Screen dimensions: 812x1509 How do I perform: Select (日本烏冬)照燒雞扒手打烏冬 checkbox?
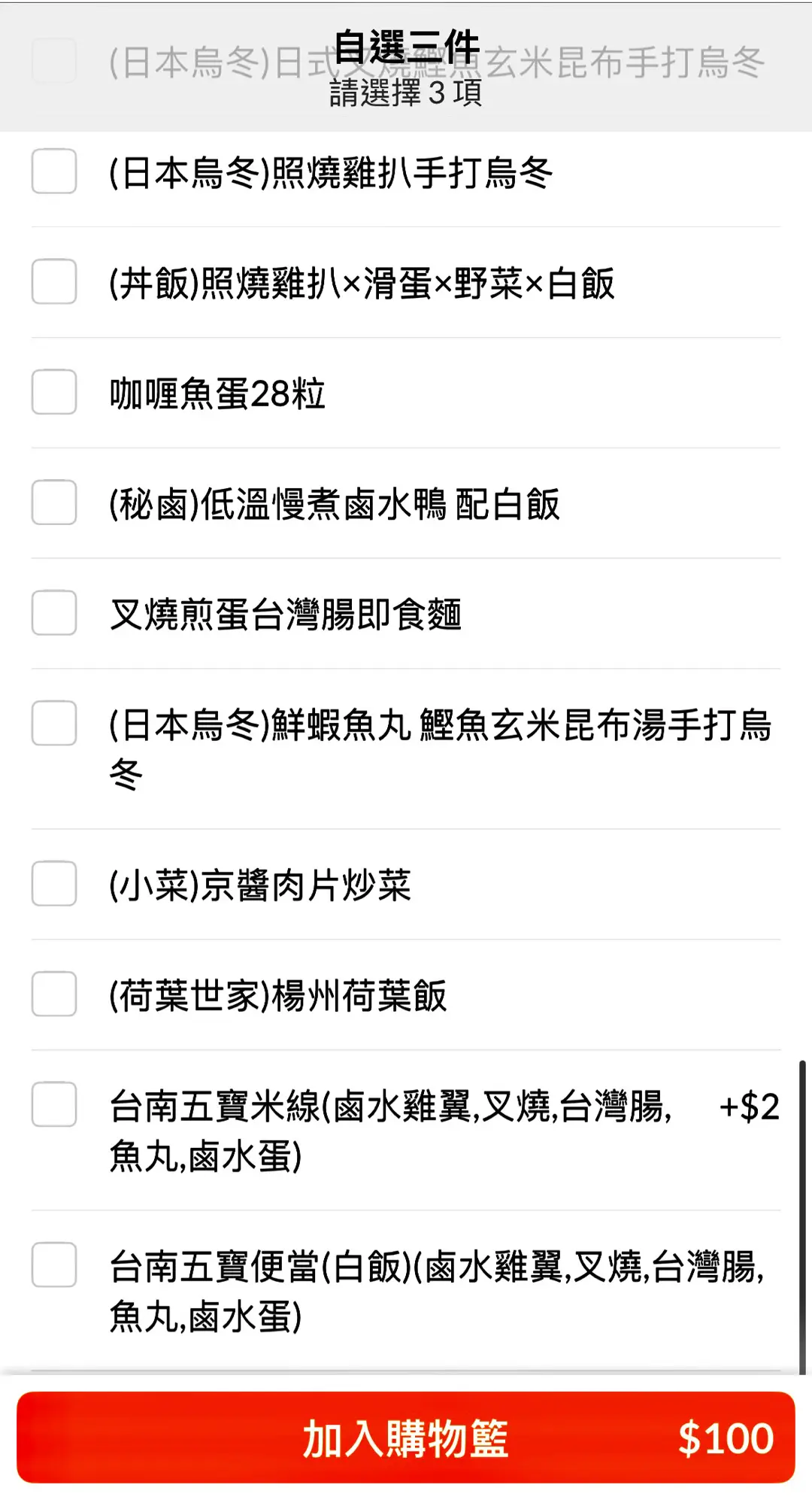click(54, 172)
